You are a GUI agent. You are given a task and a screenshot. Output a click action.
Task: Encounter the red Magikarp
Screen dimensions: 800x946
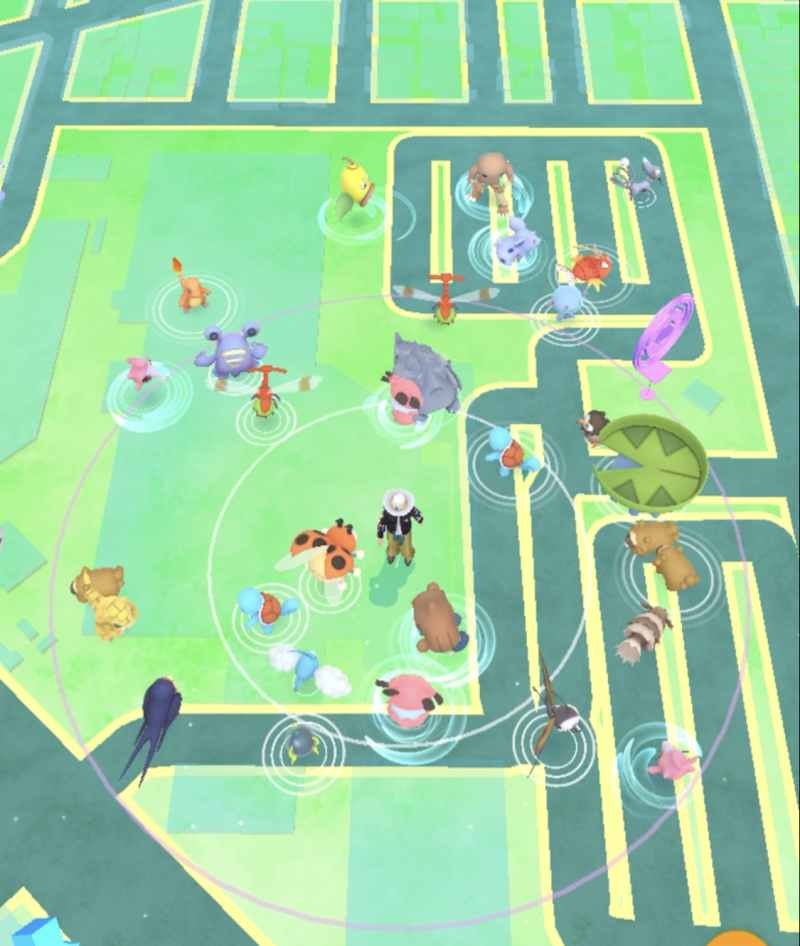tap(584, 267)
